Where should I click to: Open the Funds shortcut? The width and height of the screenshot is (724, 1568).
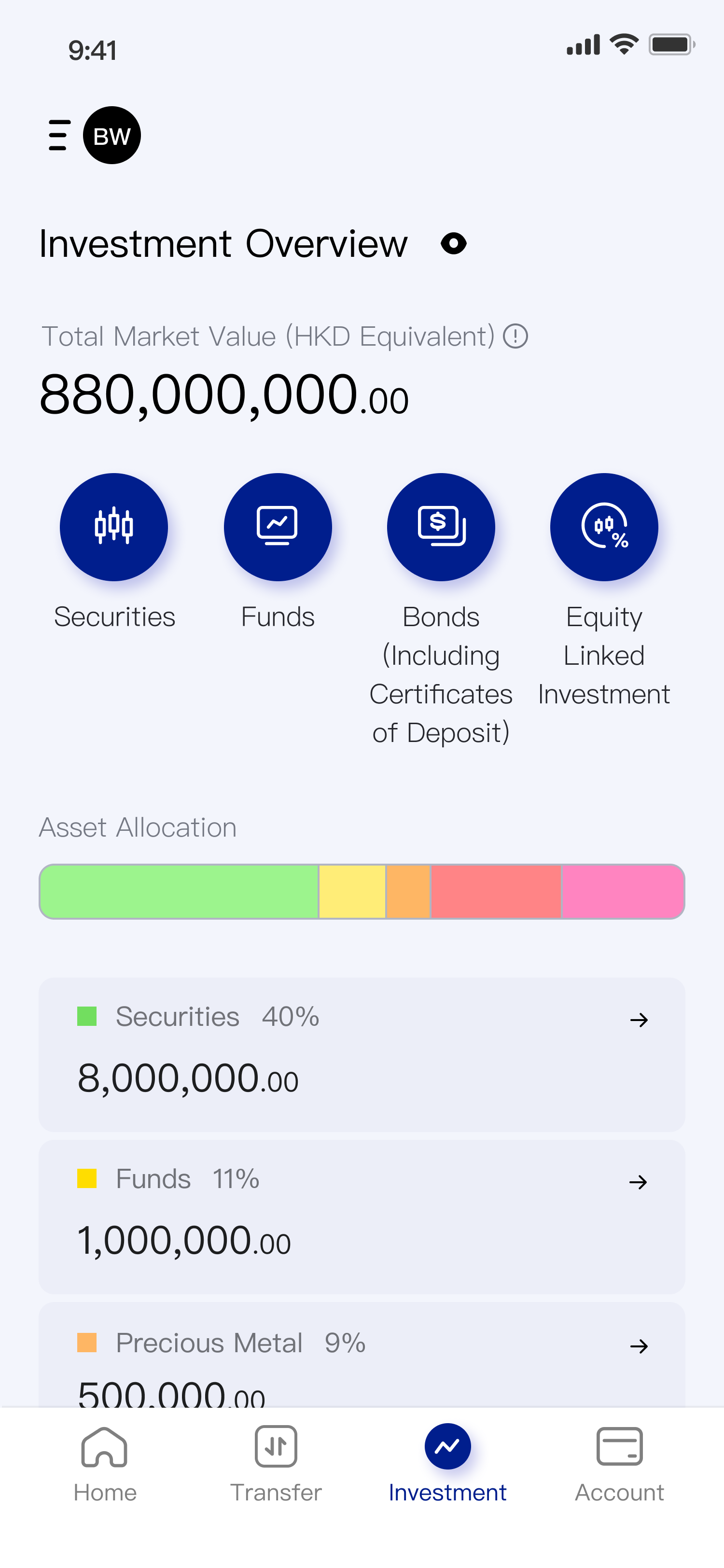[x=278, y=527]
